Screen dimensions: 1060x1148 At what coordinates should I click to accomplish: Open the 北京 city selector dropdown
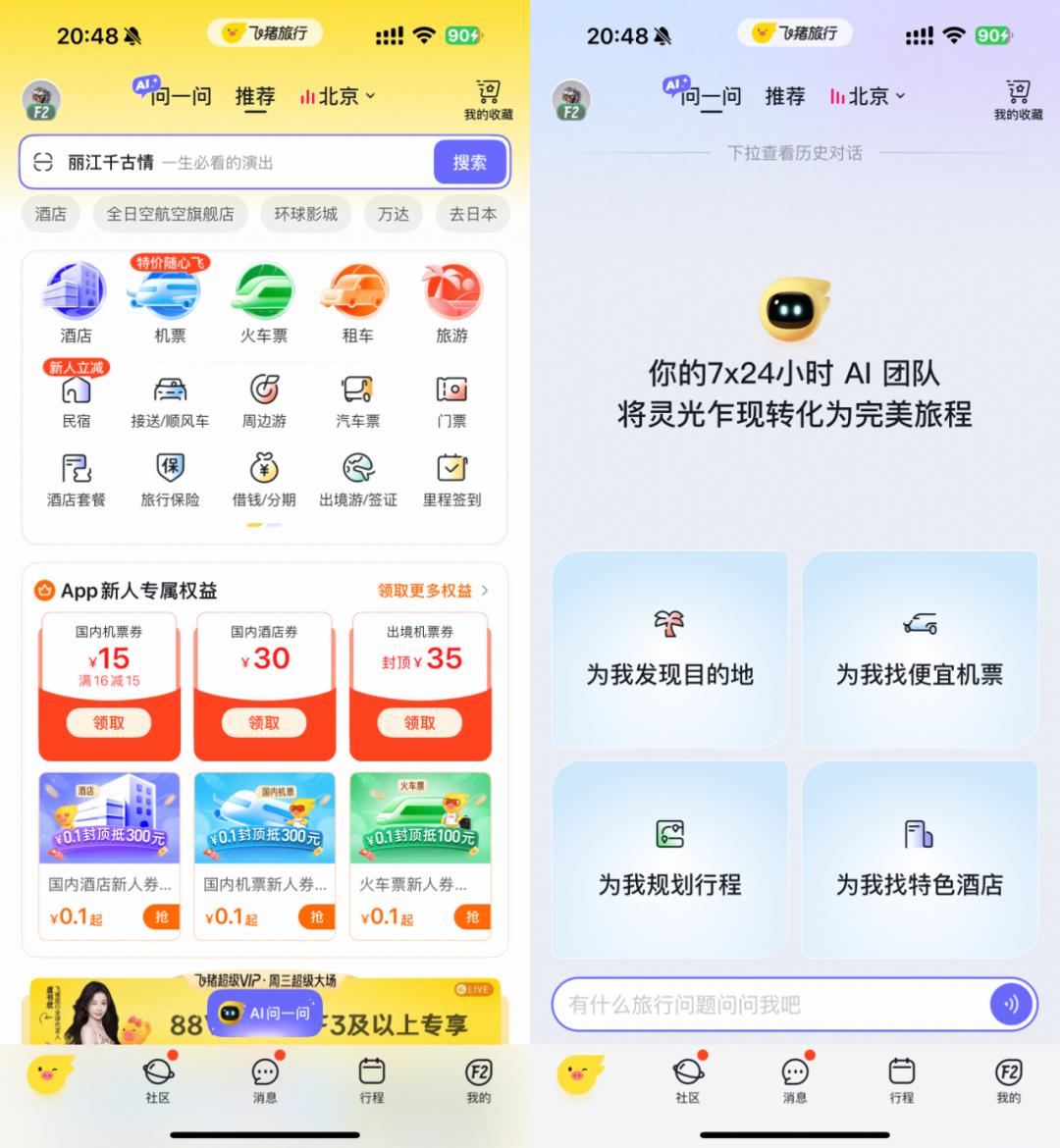pos(337,95)
